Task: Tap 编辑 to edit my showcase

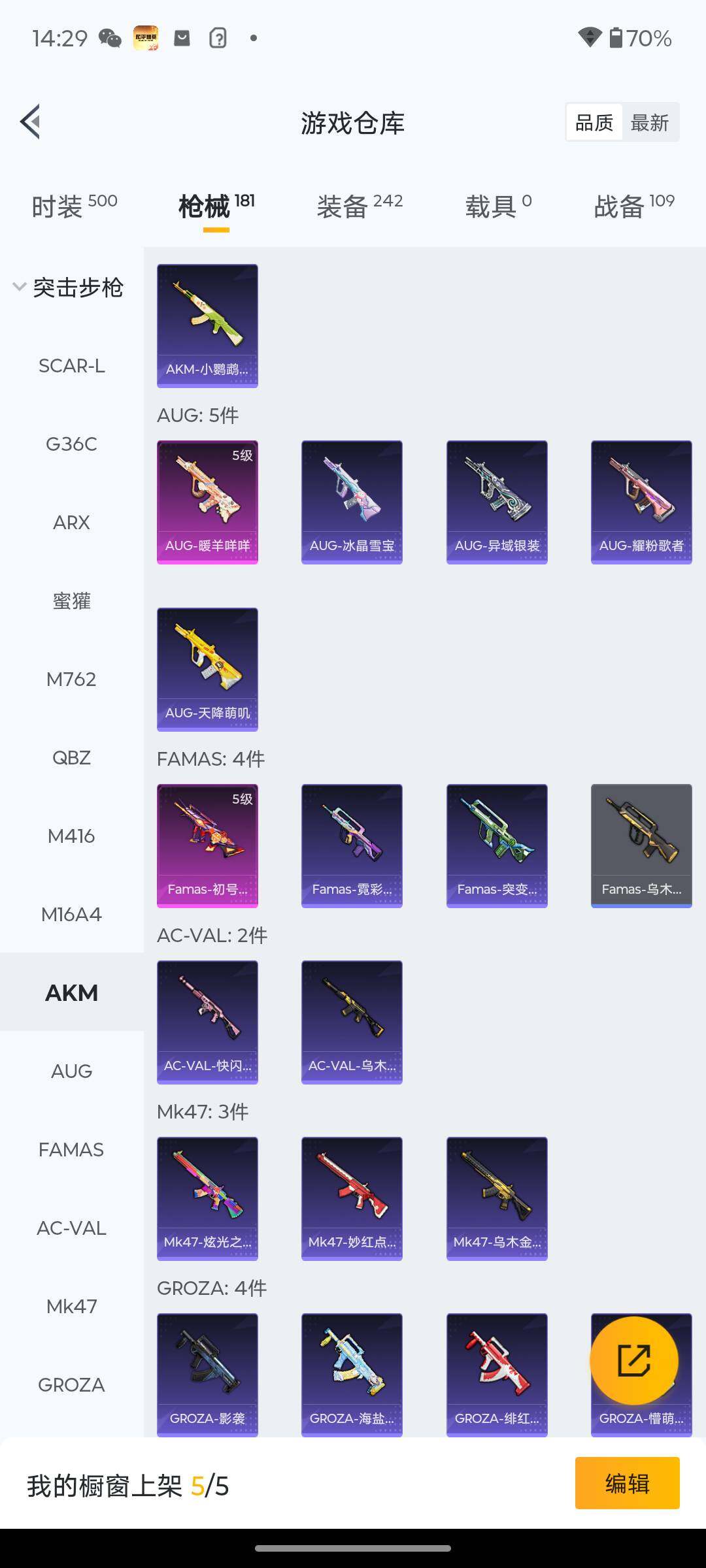Action: point(627,1483)
